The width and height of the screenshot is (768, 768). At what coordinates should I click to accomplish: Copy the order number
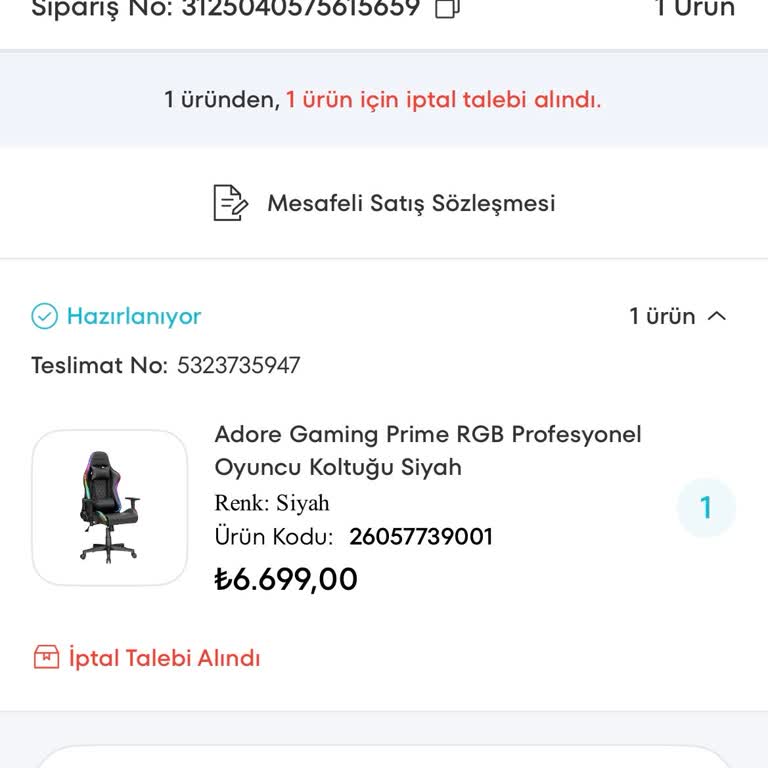click(x=448, y=9)
